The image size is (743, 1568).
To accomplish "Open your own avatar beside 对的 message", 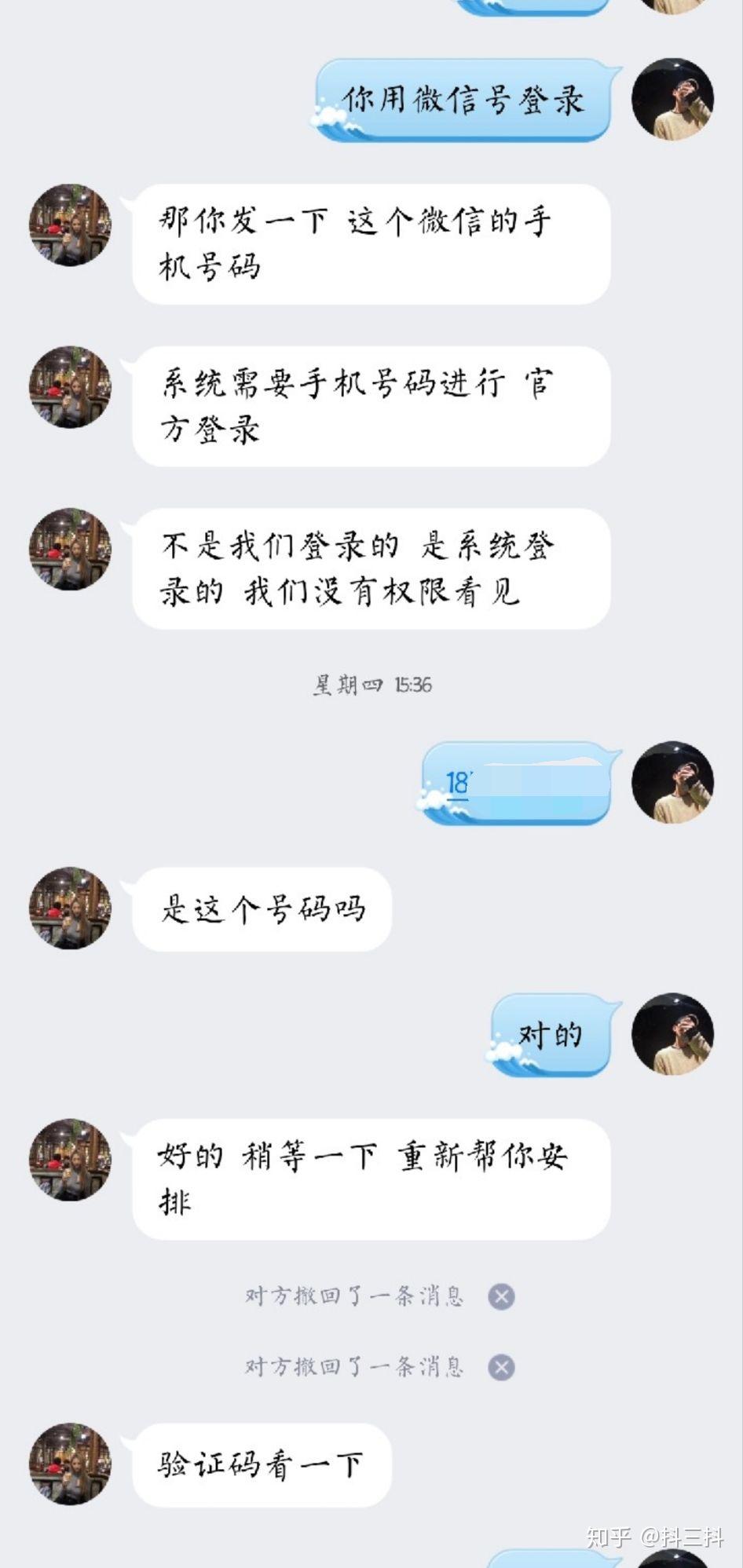I will click(673, 1034).
